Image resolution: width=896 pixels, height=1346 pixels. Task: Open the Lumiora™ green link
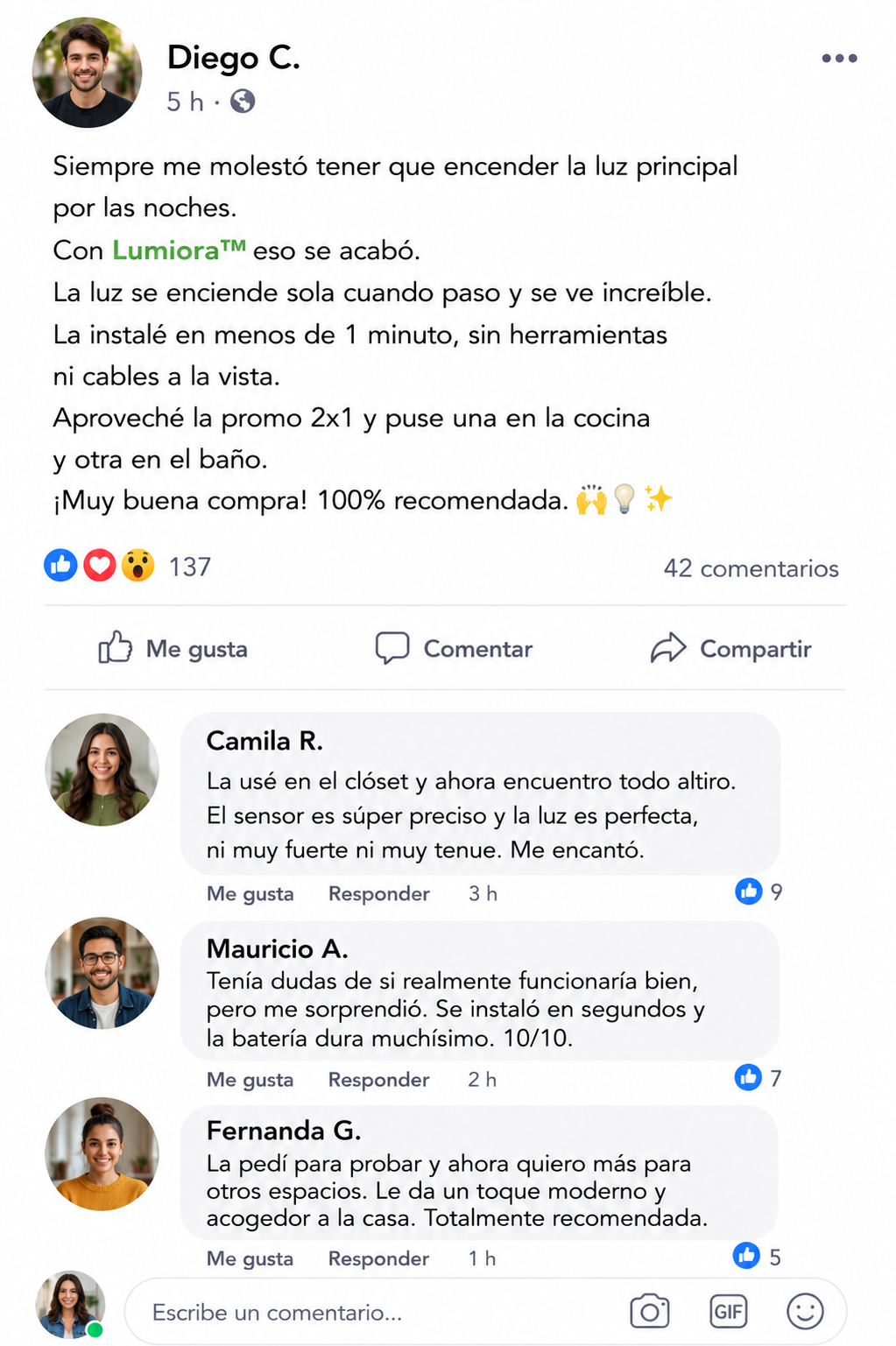(179, 250)
